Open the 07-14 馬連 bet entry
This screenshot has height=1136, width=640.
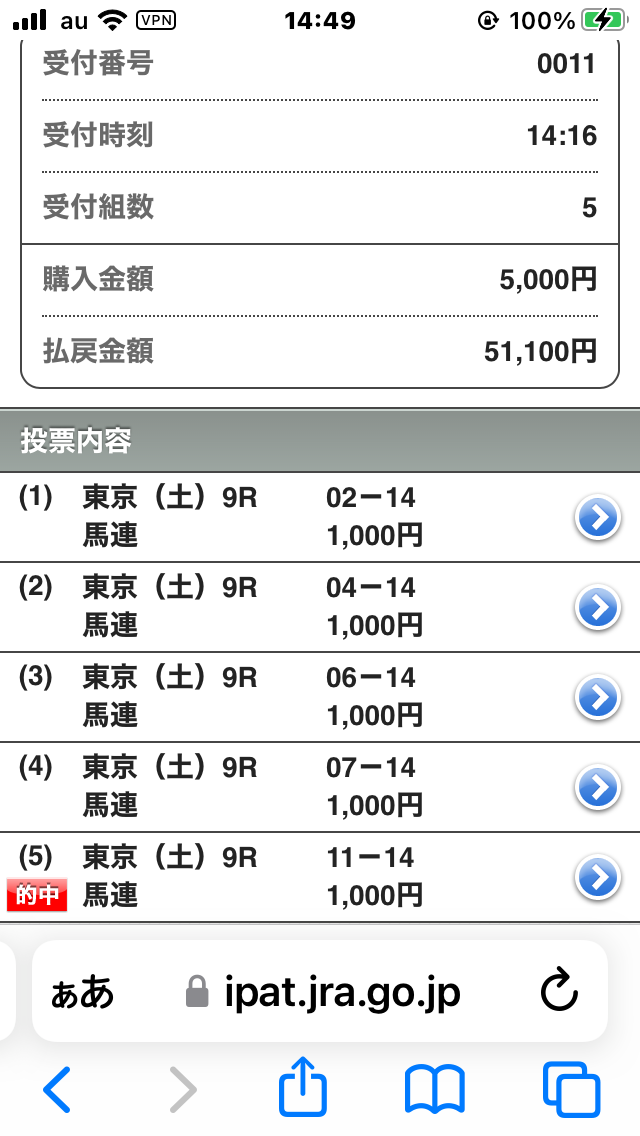598,787
